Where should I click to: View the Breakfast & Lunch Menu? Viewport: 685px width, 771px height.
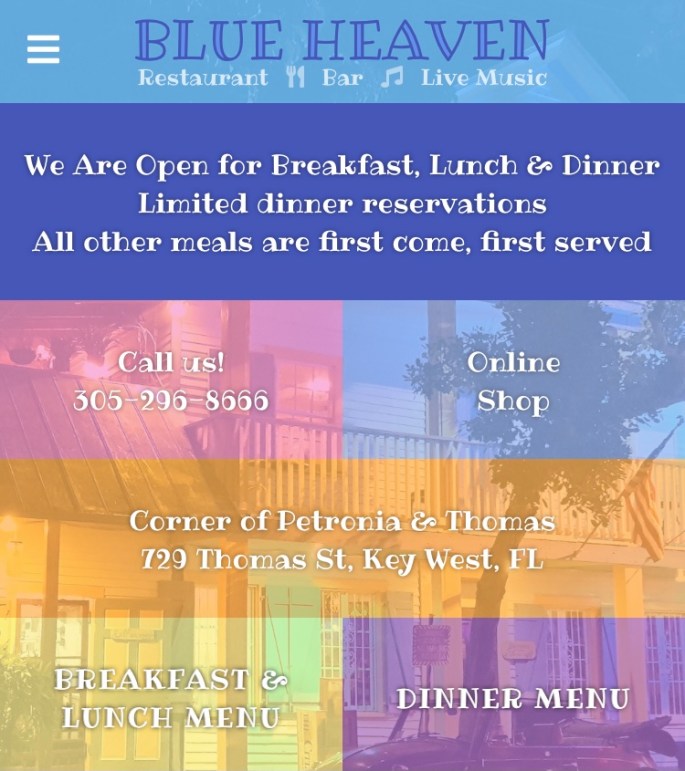pos(171,697)
